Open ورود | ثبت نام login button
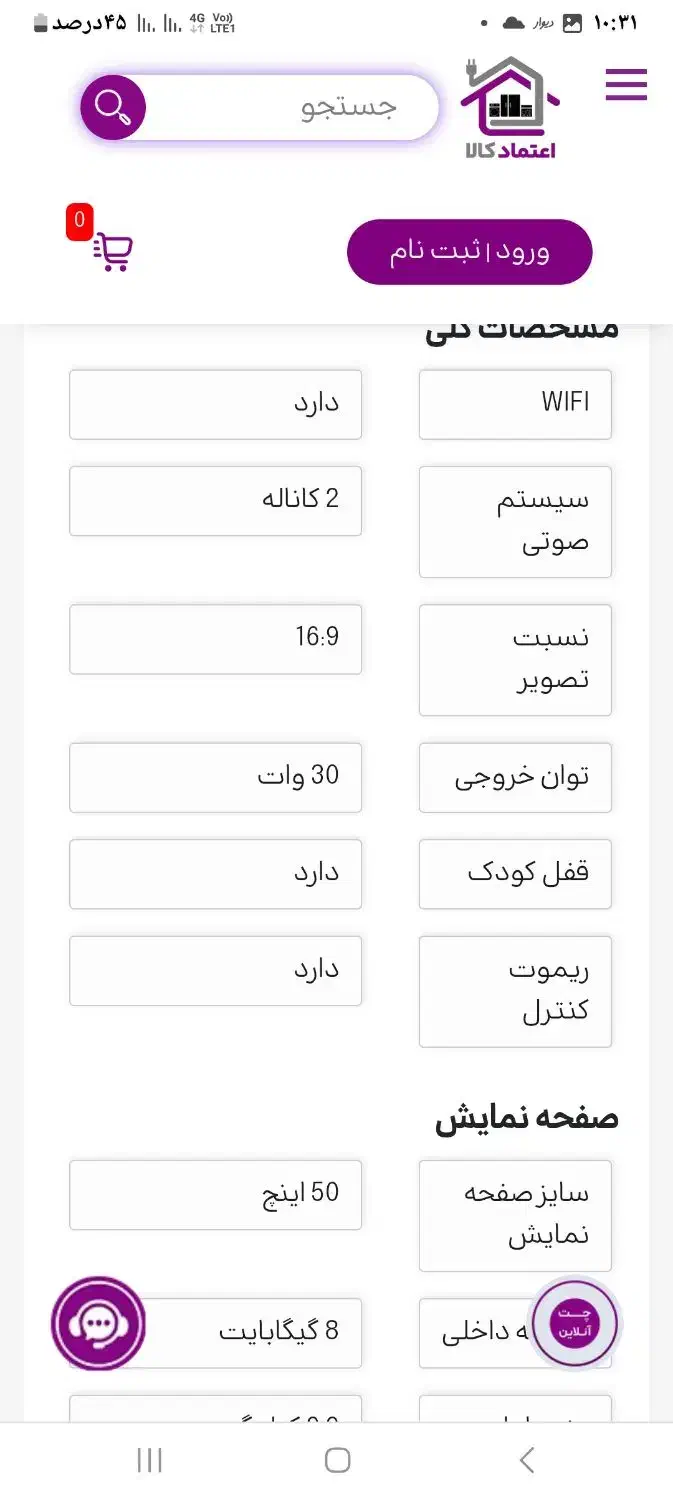The width and height of the screenshot is (673, 1500). pyautogui.click(x=469, y=251)
